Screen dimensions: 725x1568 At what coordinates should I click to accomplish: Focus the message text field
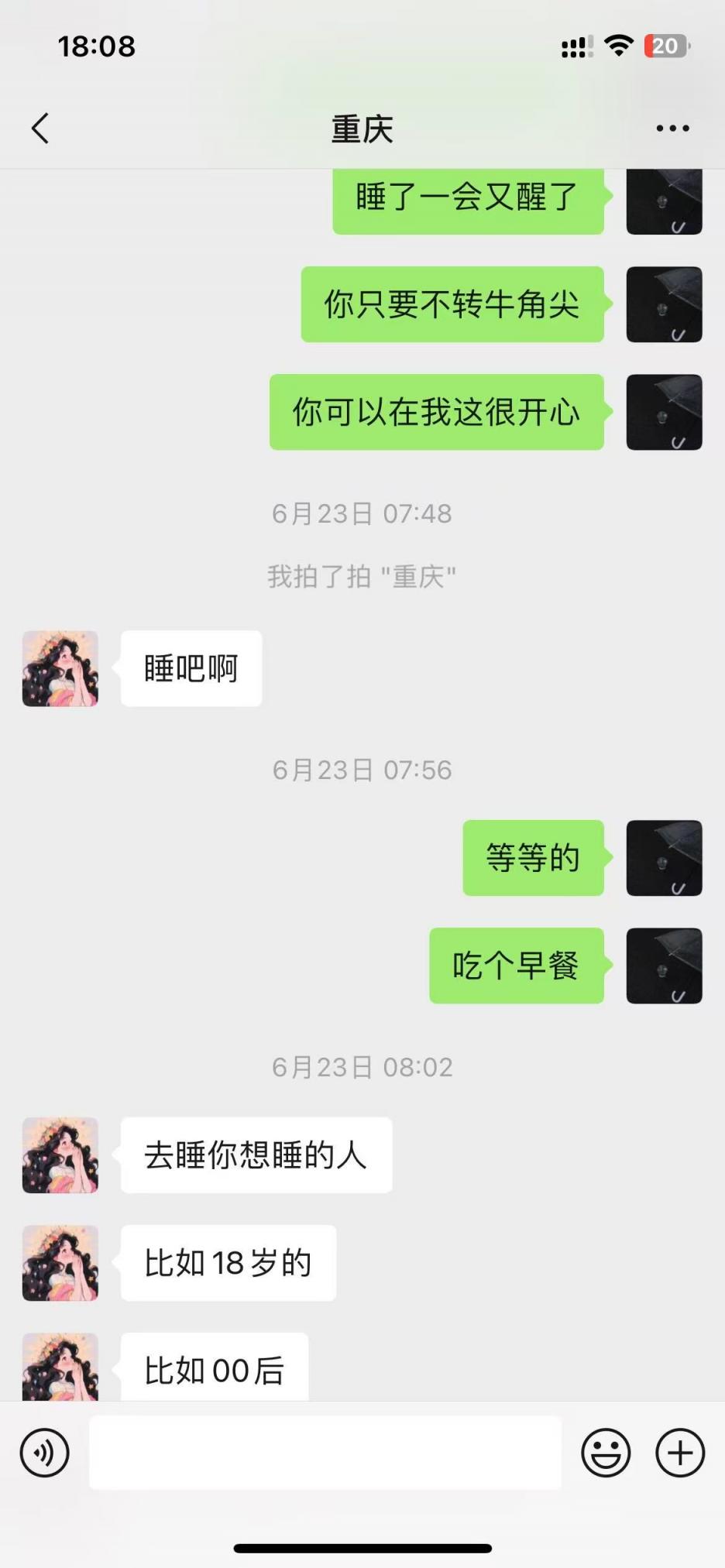click(325, 1453)
